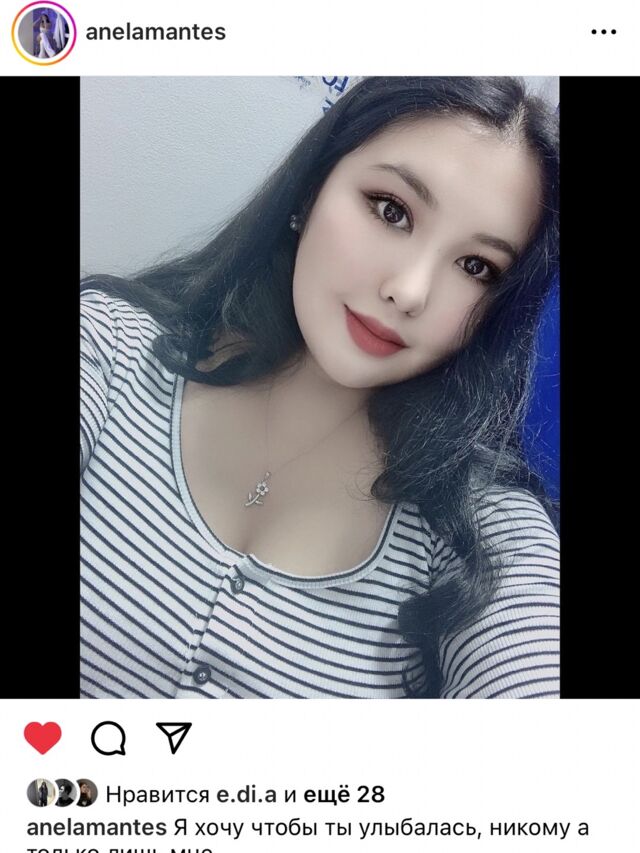
Task: Share the post via paper plane icon
Action: pos(174,738)
